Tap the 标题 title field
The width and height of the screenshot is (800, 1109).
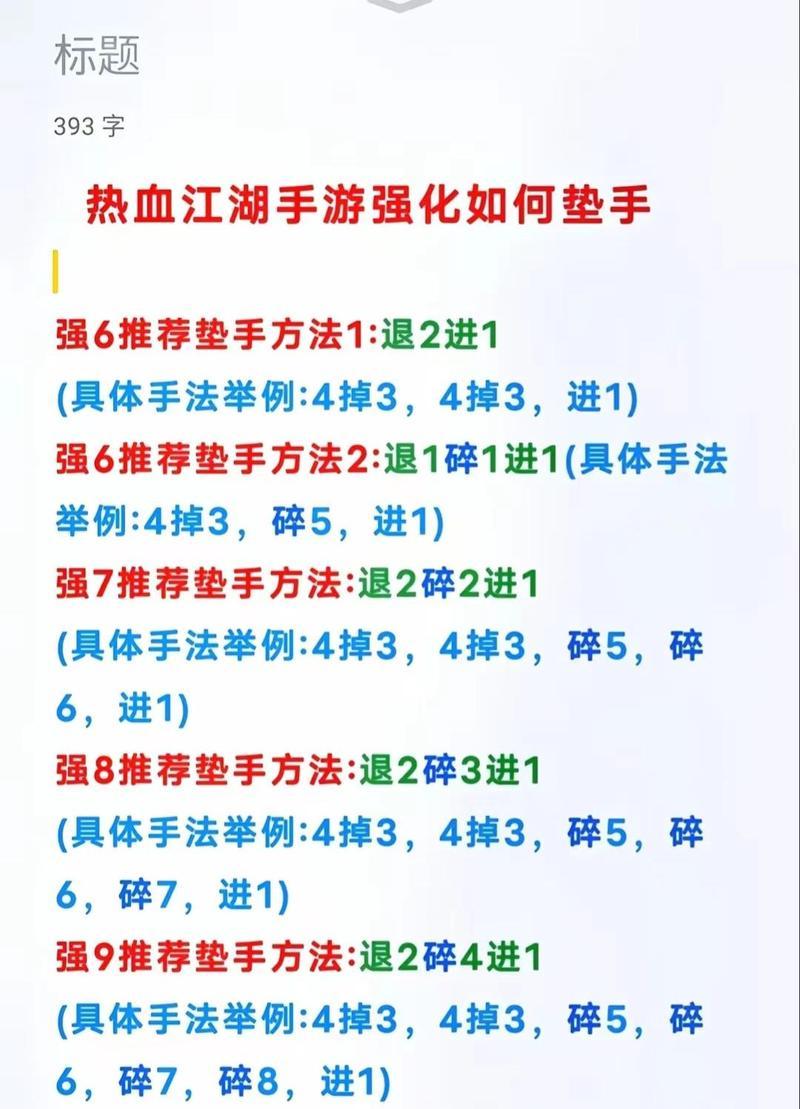97,57
